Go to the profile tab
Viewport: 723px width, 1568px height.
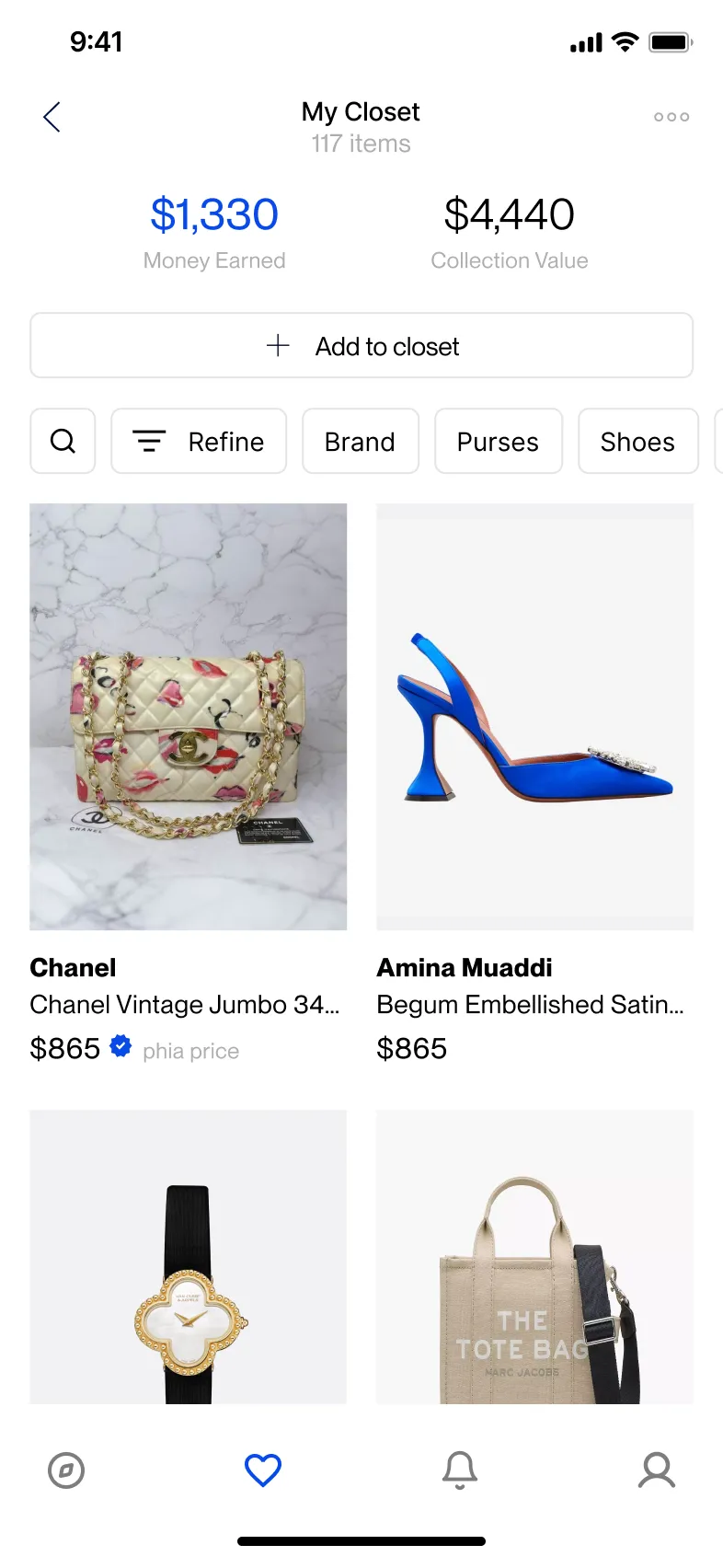pos(657,1470)
